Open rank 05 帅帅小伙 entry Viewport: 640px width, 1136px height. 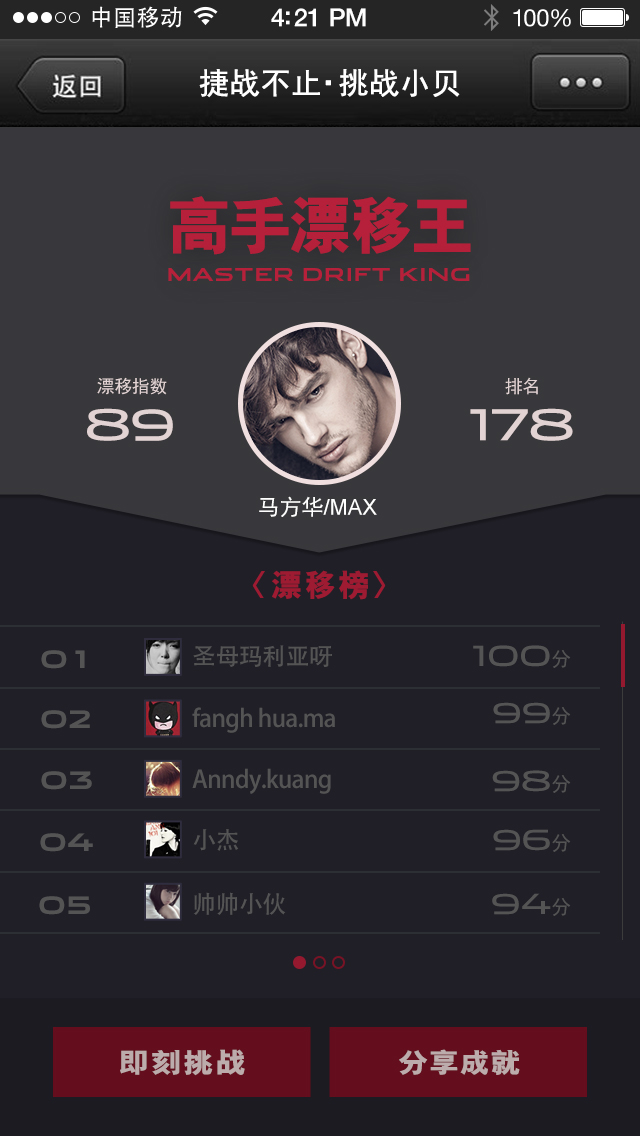[x=300, y=903]
